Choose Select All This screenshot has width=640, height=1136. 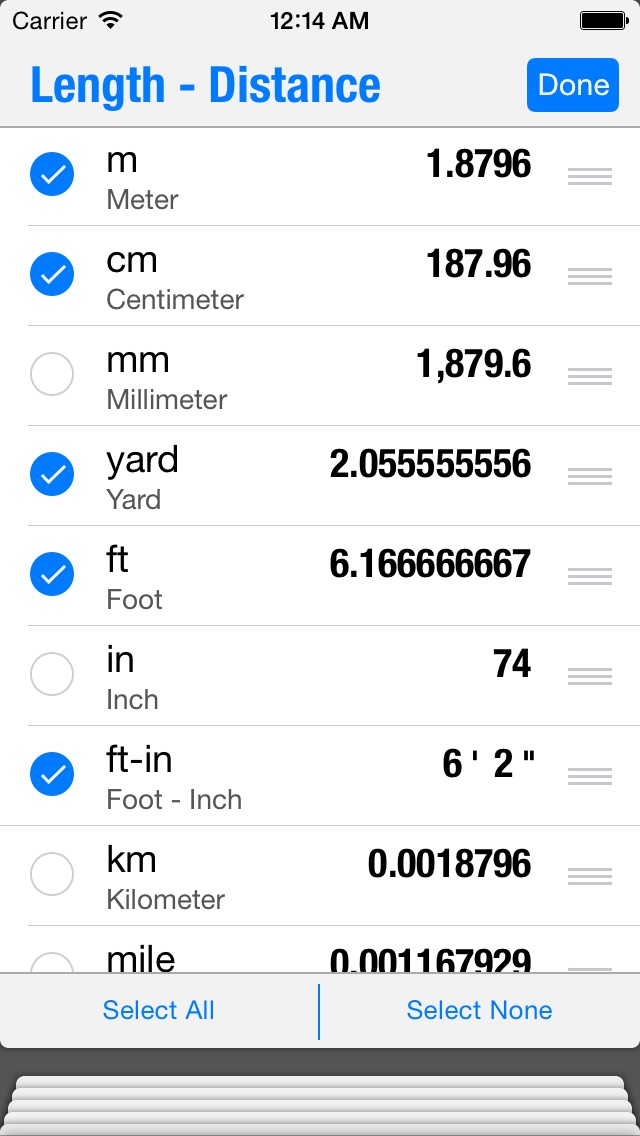[x=159, y=1010]
